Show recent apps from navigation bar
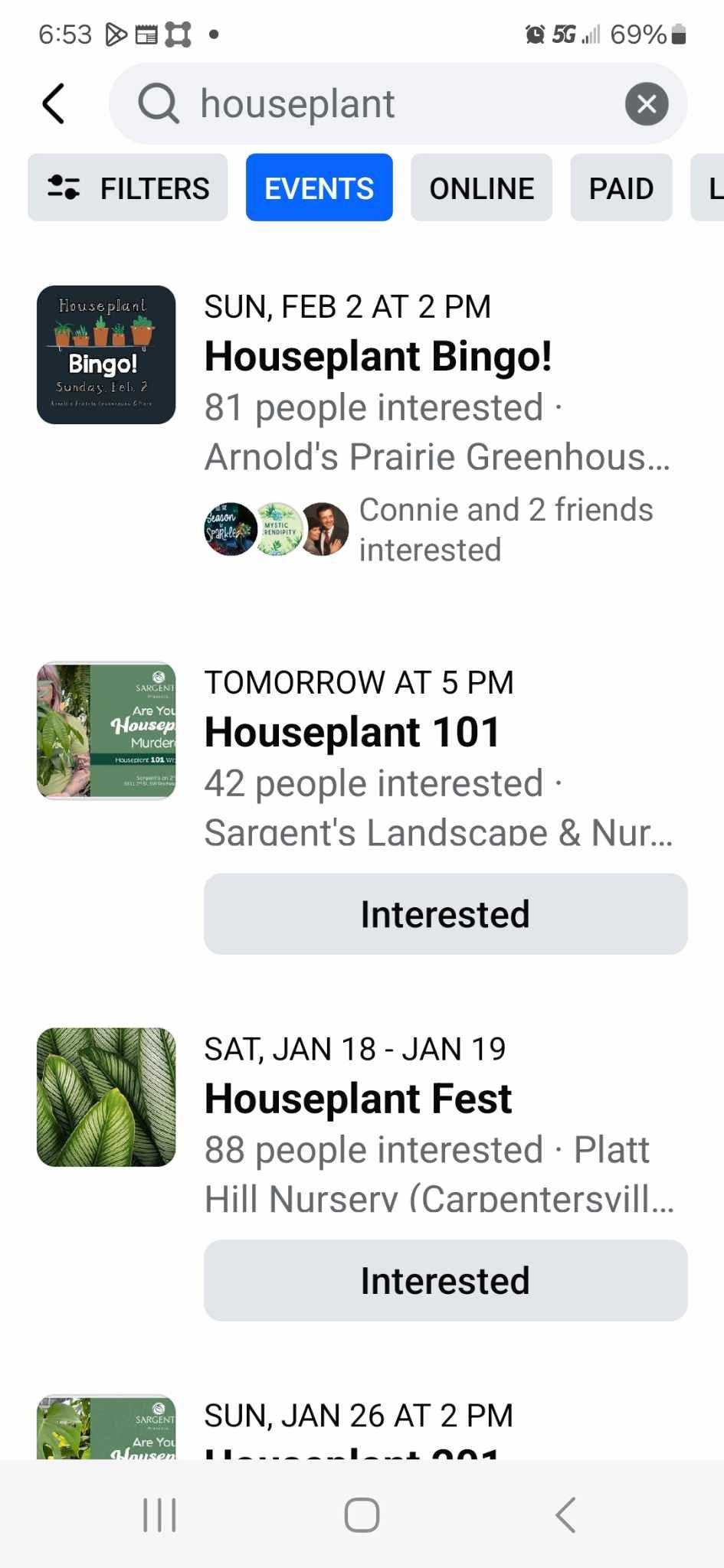The height and width of the screenshot is (1568, 724). pos(159,1514)
